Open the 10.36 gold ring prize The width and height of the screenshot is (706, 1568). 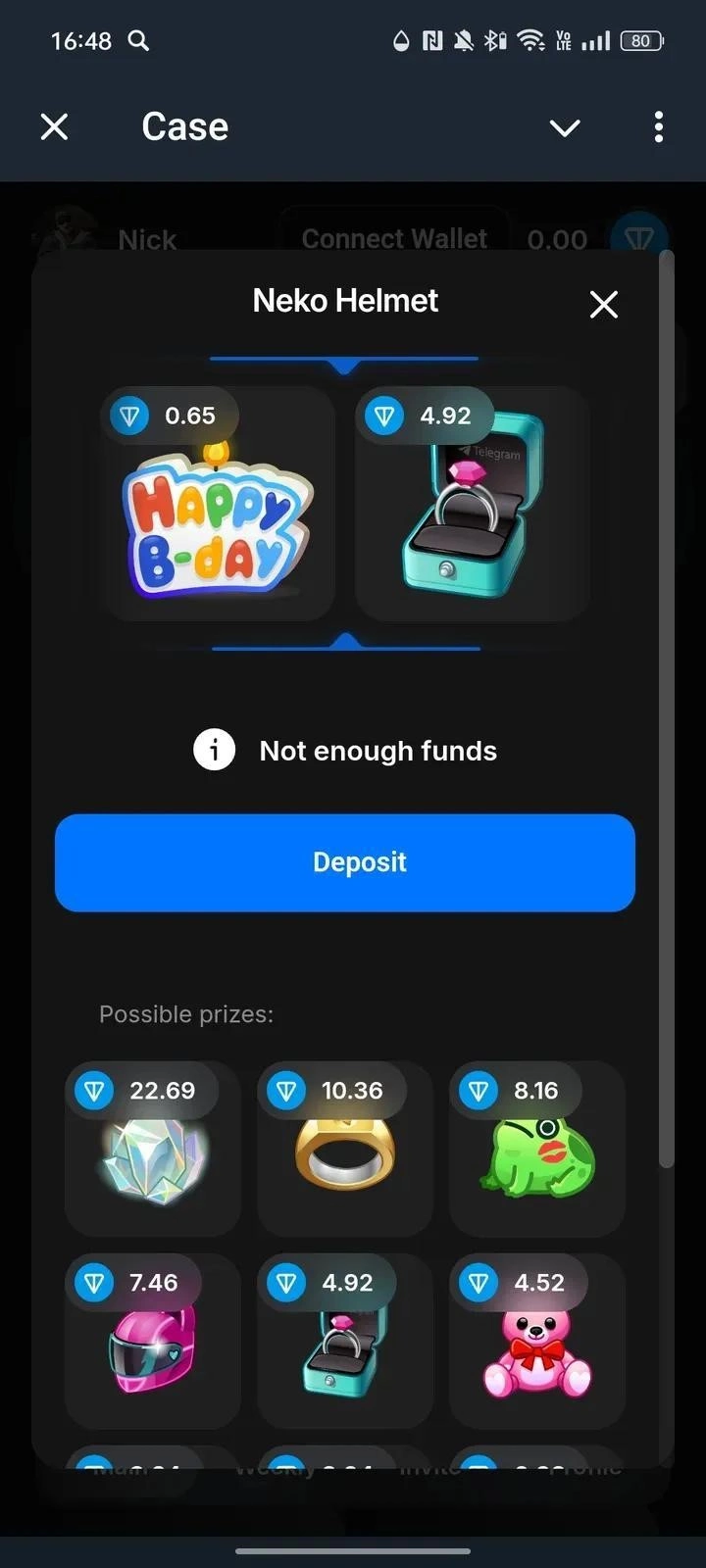coord(345,1149)
